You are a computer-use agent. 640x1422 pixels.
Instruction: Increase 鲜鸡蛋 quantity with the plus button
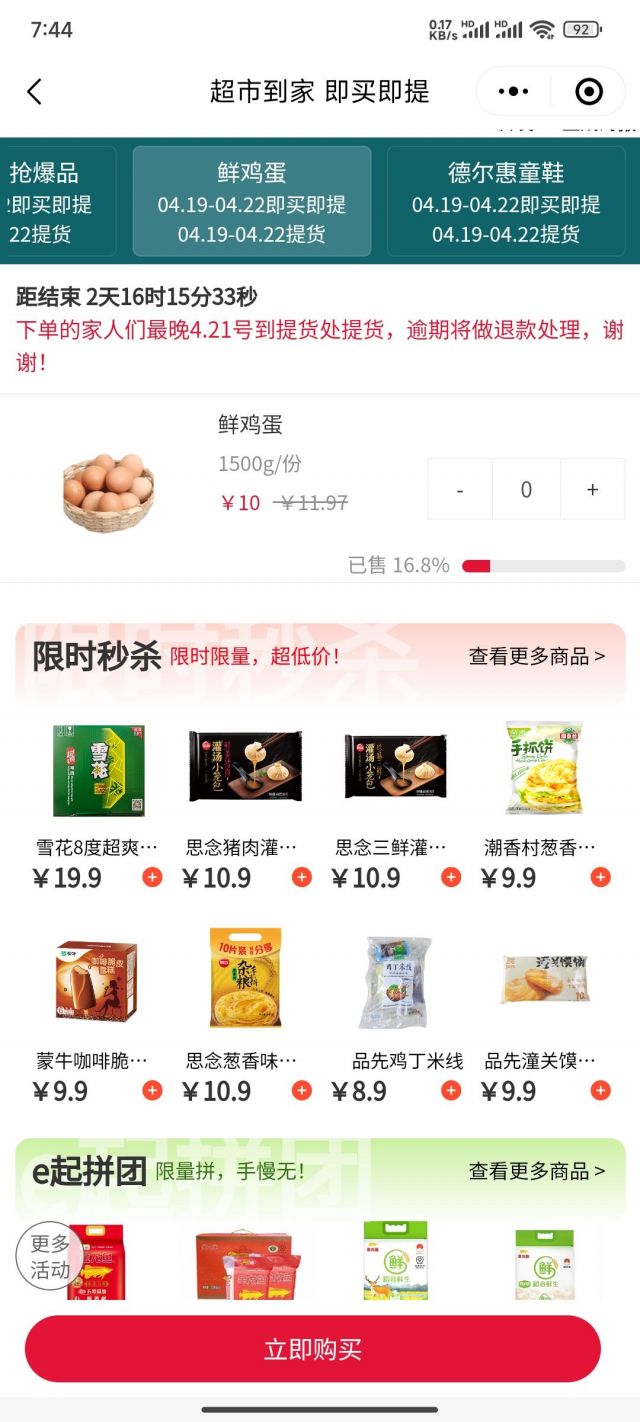coord(592,489)
